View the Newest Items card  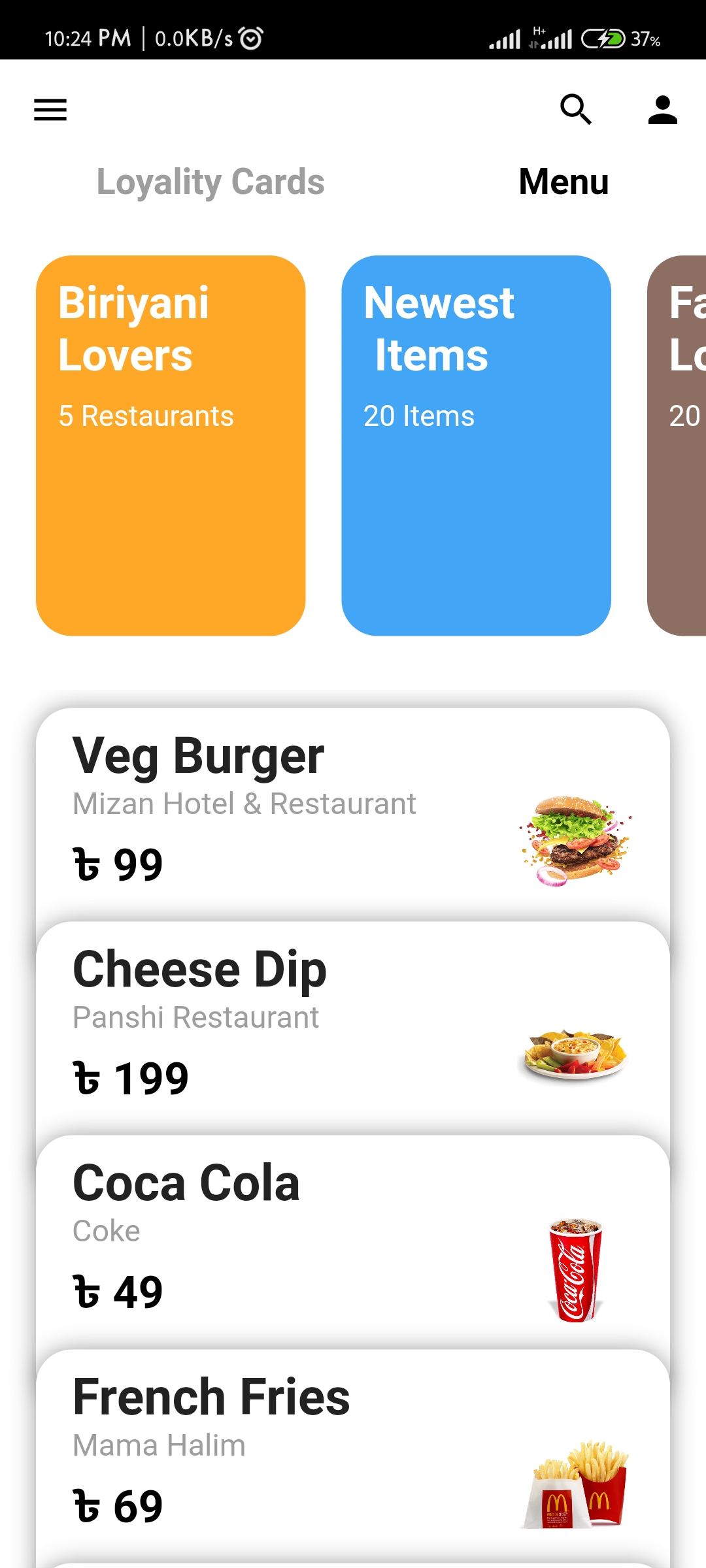(x=476, y=445)
